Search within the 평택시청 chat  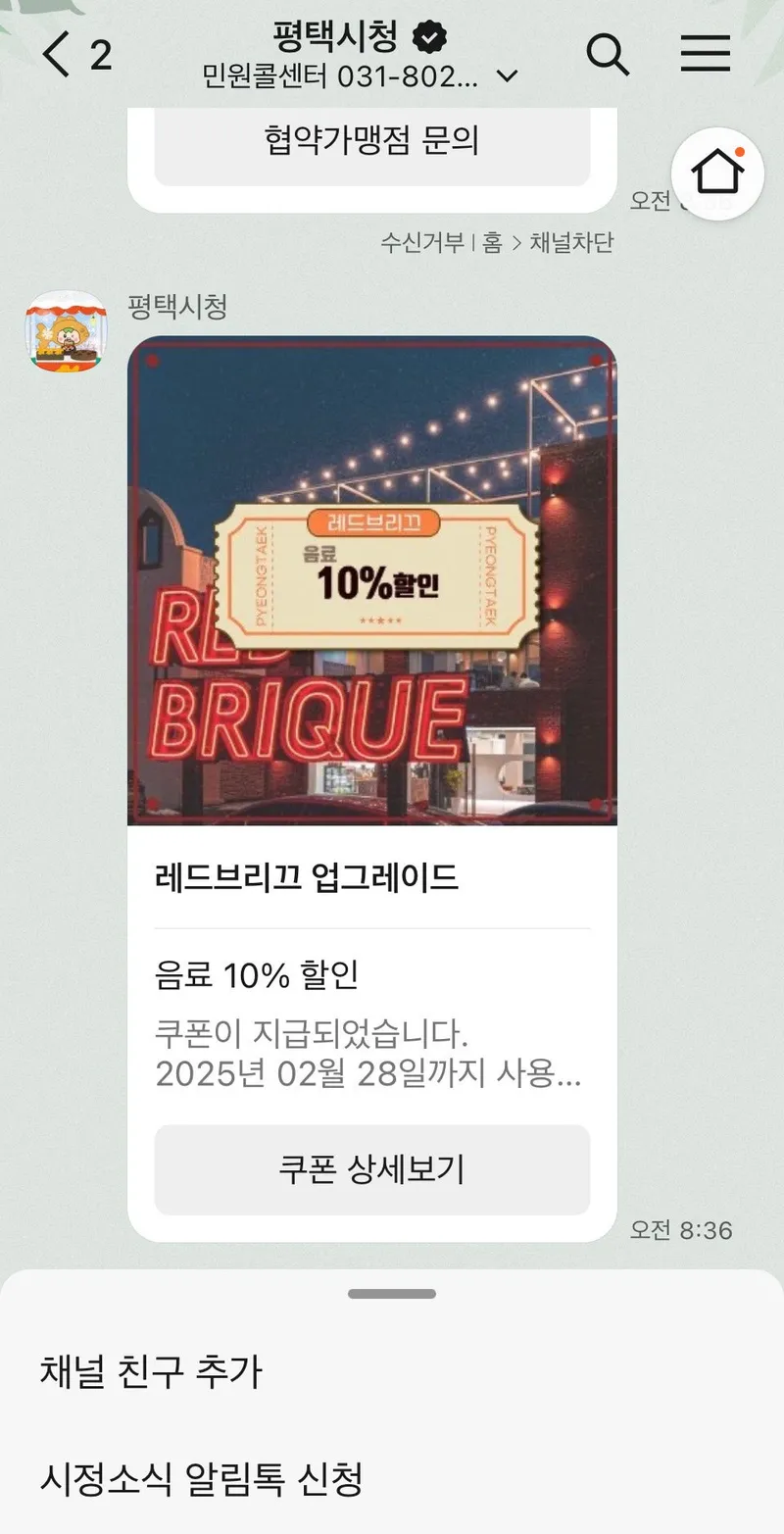pyautogui.click(x=608, y=54)
